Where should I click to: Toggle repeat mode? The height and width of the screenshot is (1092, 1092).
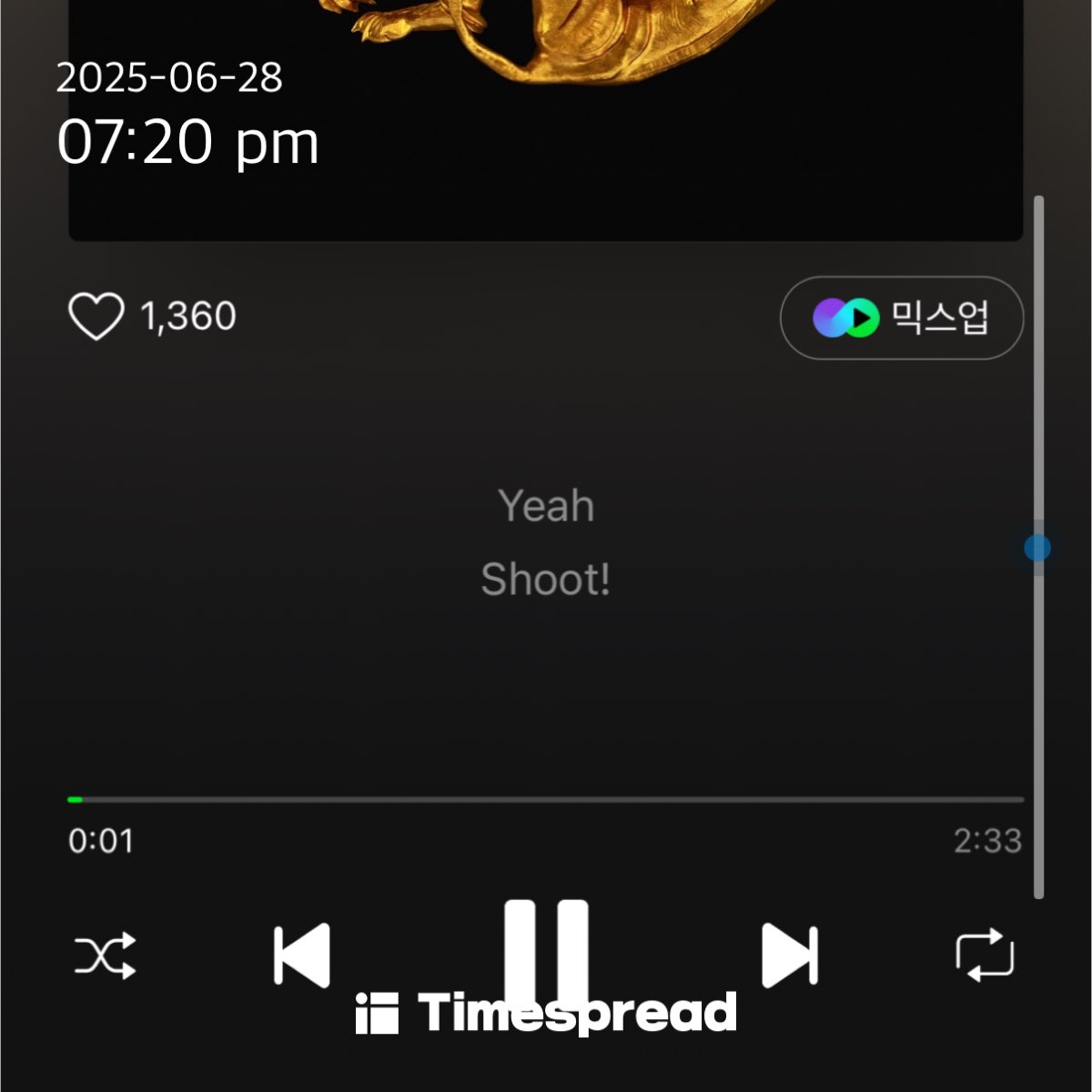(x=985, y=955)
